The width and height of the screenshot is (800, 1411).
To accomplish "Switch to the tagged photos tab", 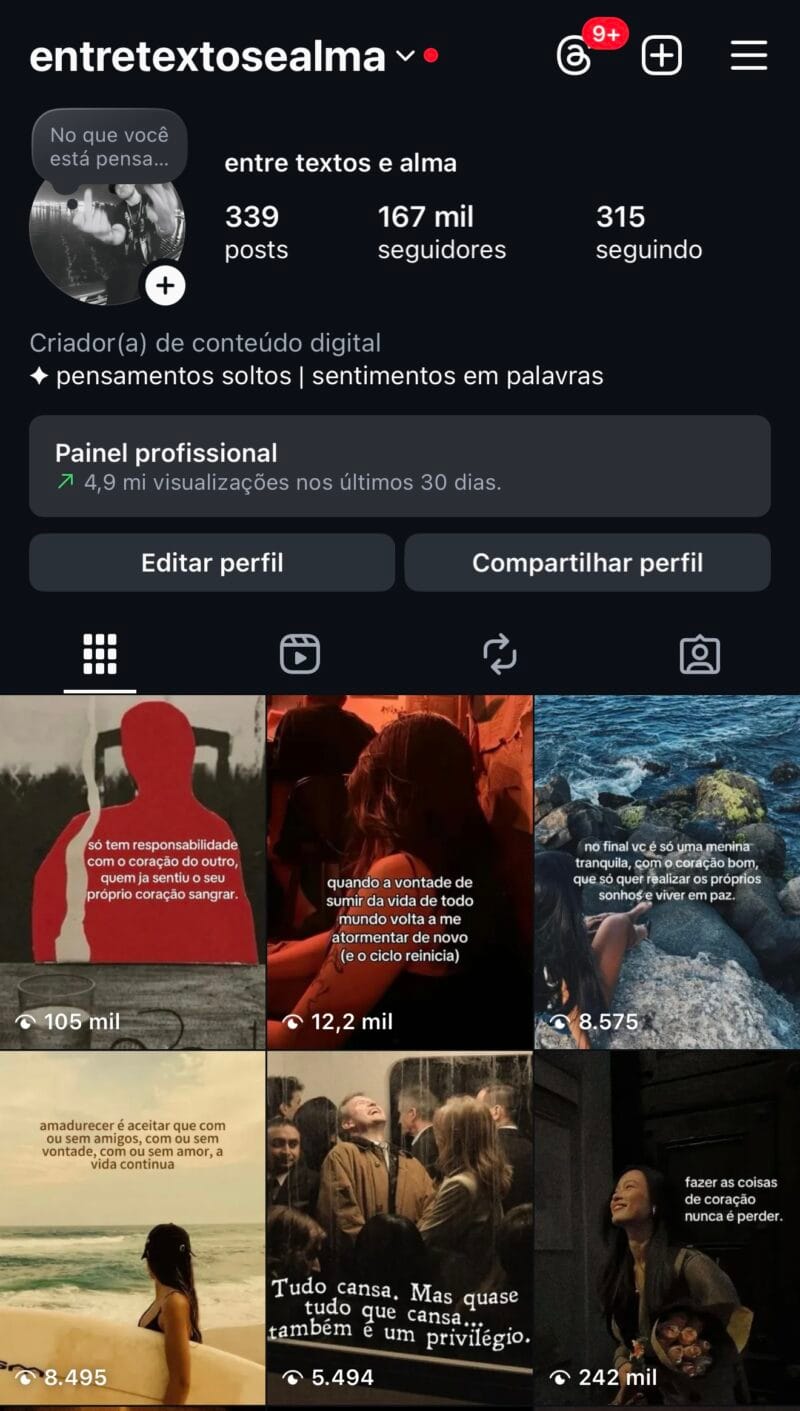I will [x=699, y=655].
